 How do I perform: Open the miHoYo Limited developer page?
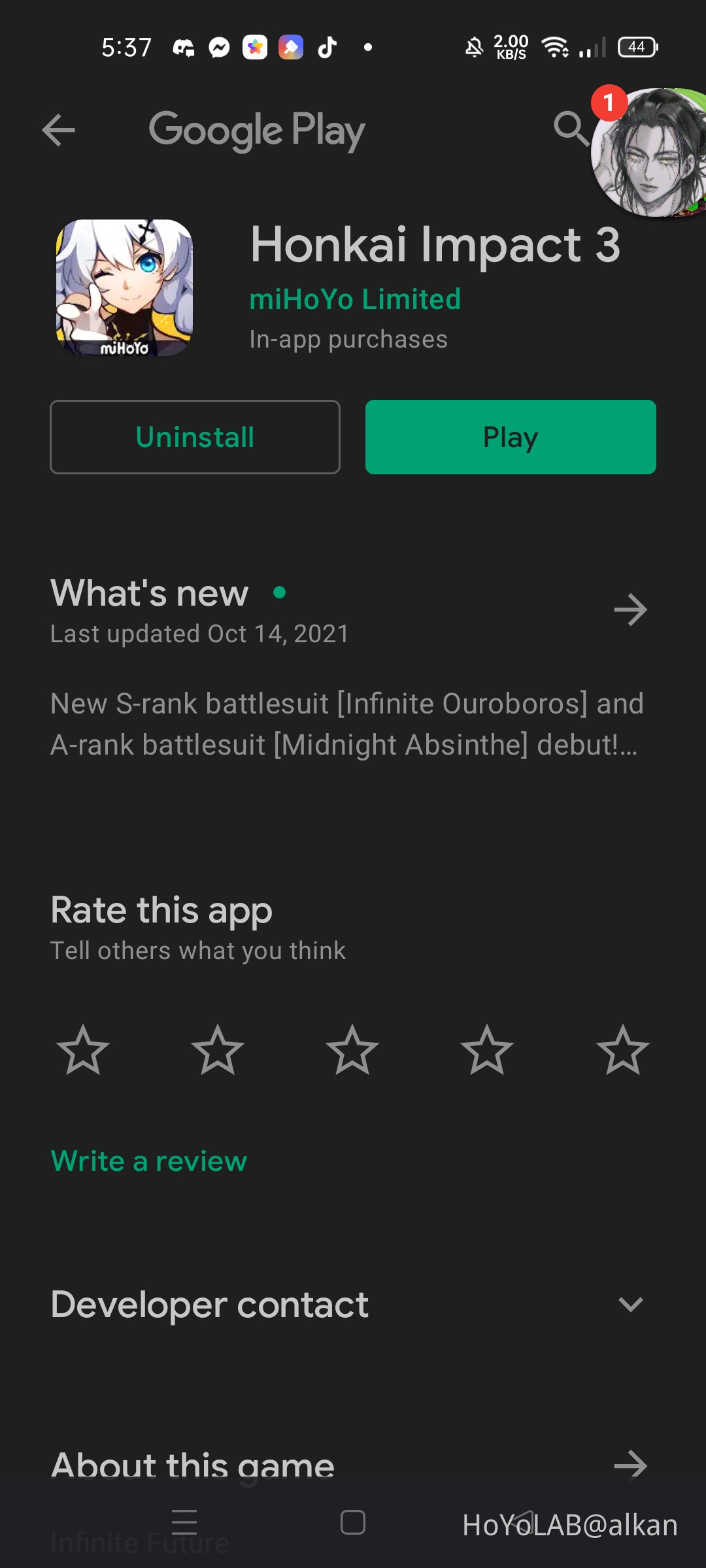pyautogui.click(x=355, y=299)
